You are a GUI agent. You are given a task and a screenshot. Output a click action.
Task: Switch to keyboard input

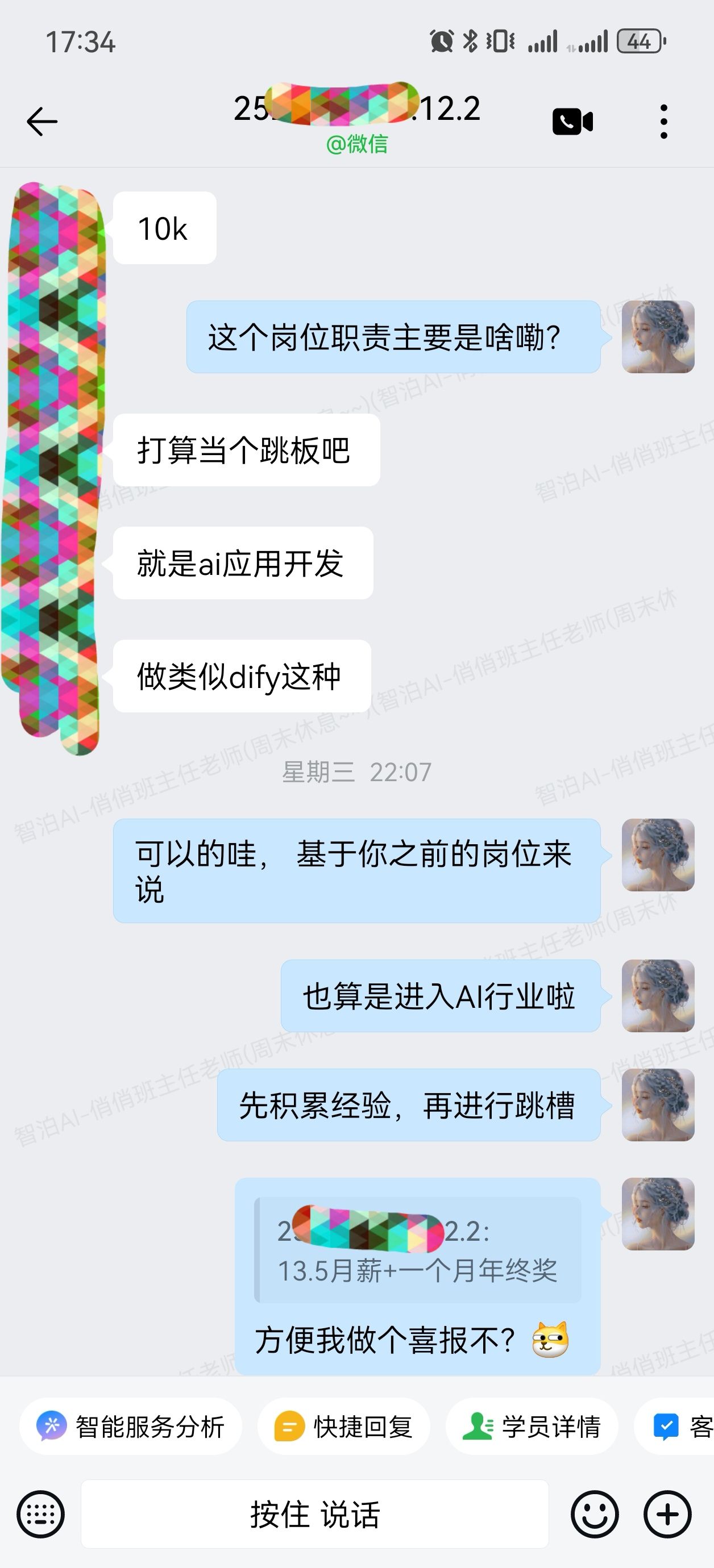click(x=40, y=1515)
